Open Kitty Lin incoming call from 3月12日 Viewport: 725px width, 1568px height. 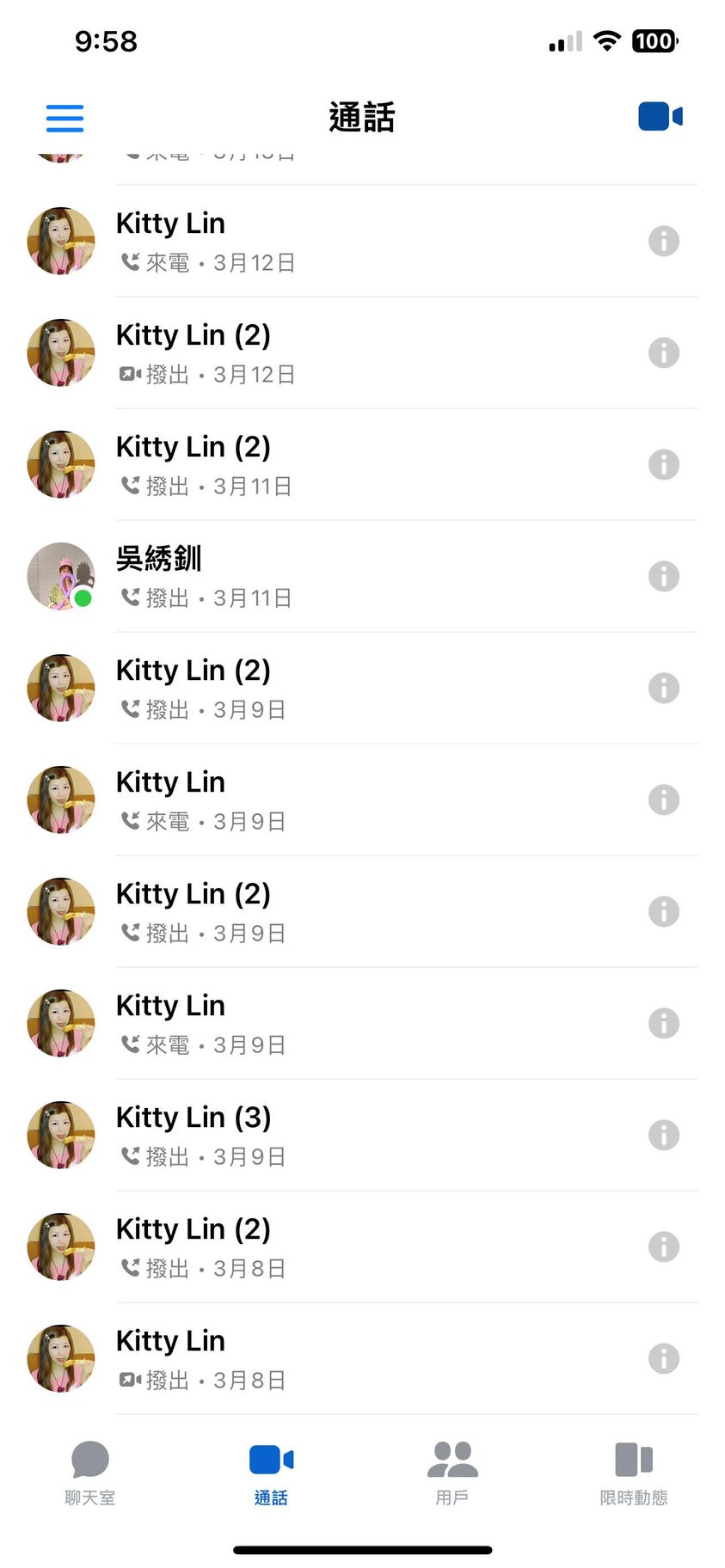(344, 241)
